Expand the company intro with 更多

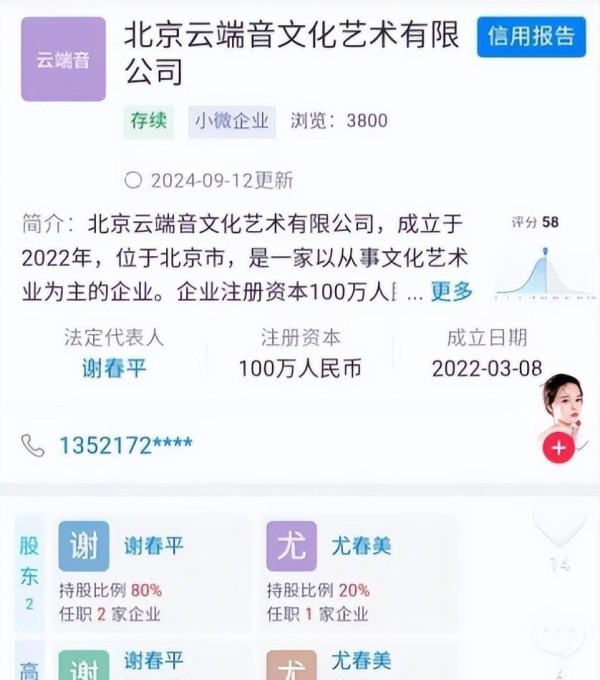coord(451,292)
